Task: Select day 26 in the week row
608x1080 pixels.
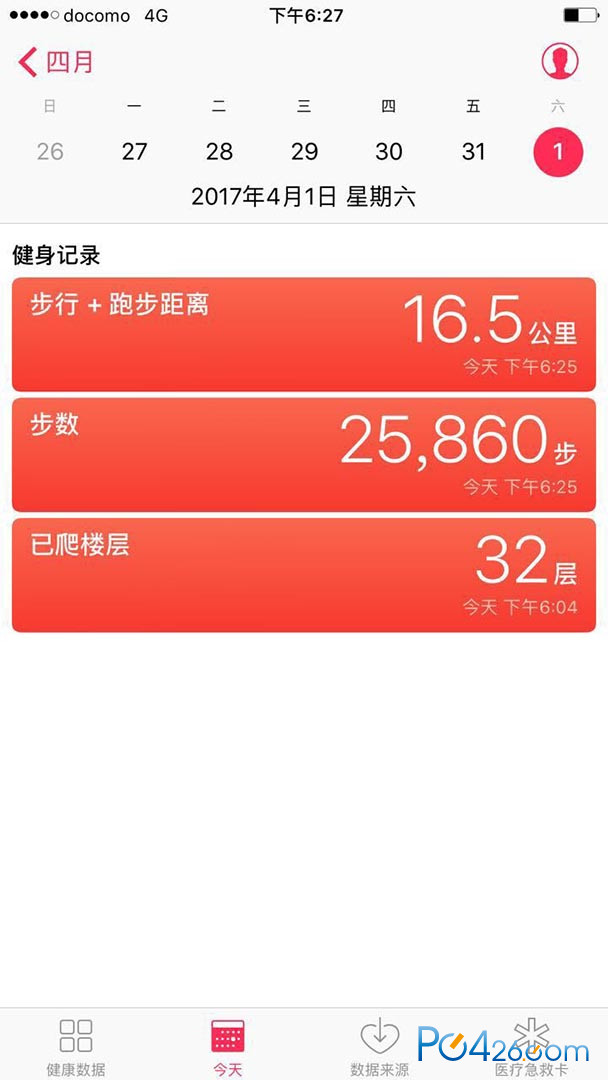Action: [x=50, y=152]
